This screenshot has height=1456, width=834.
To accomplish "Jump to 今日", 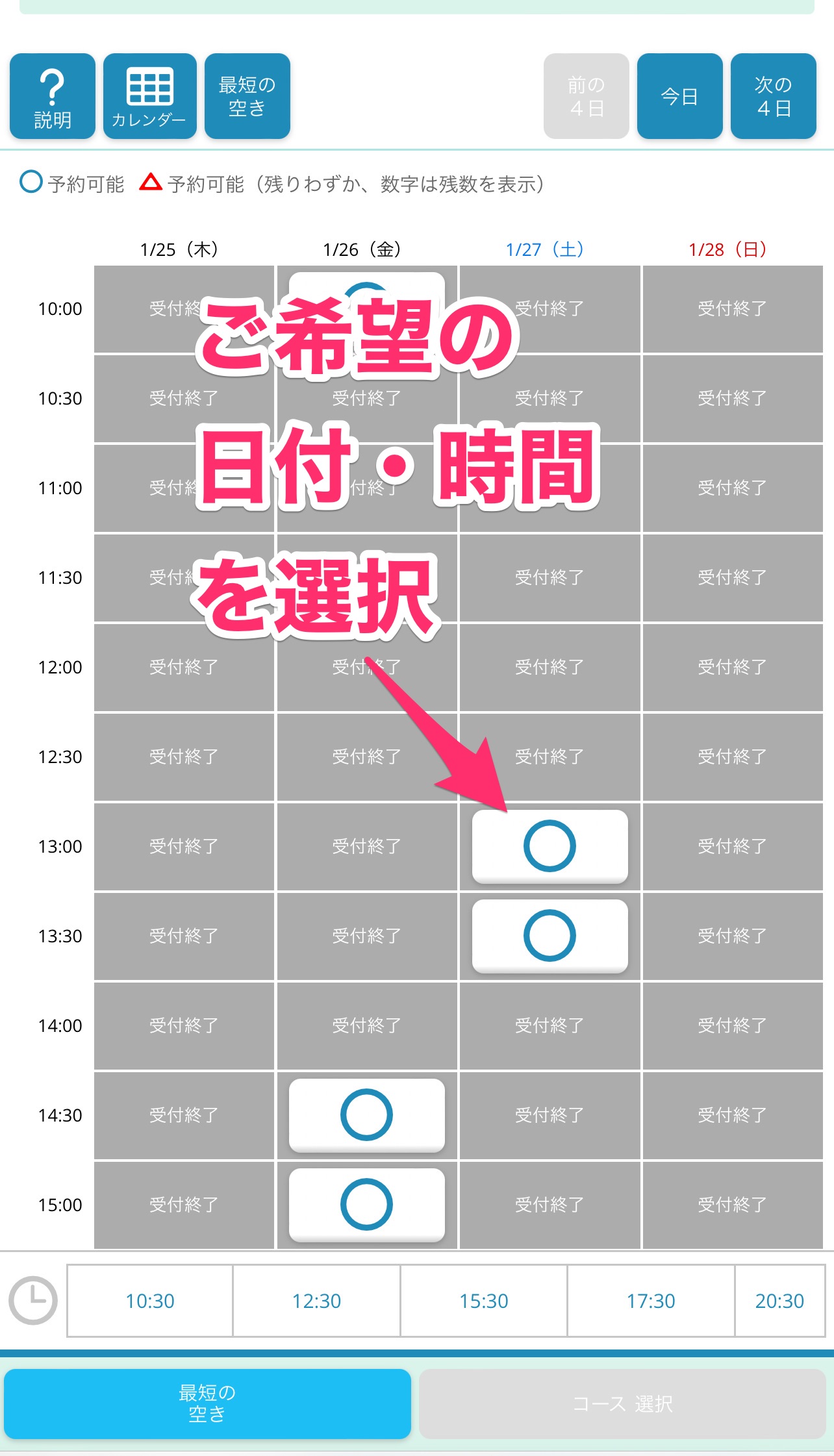I will pyautogui.click(x=679, y=96).
